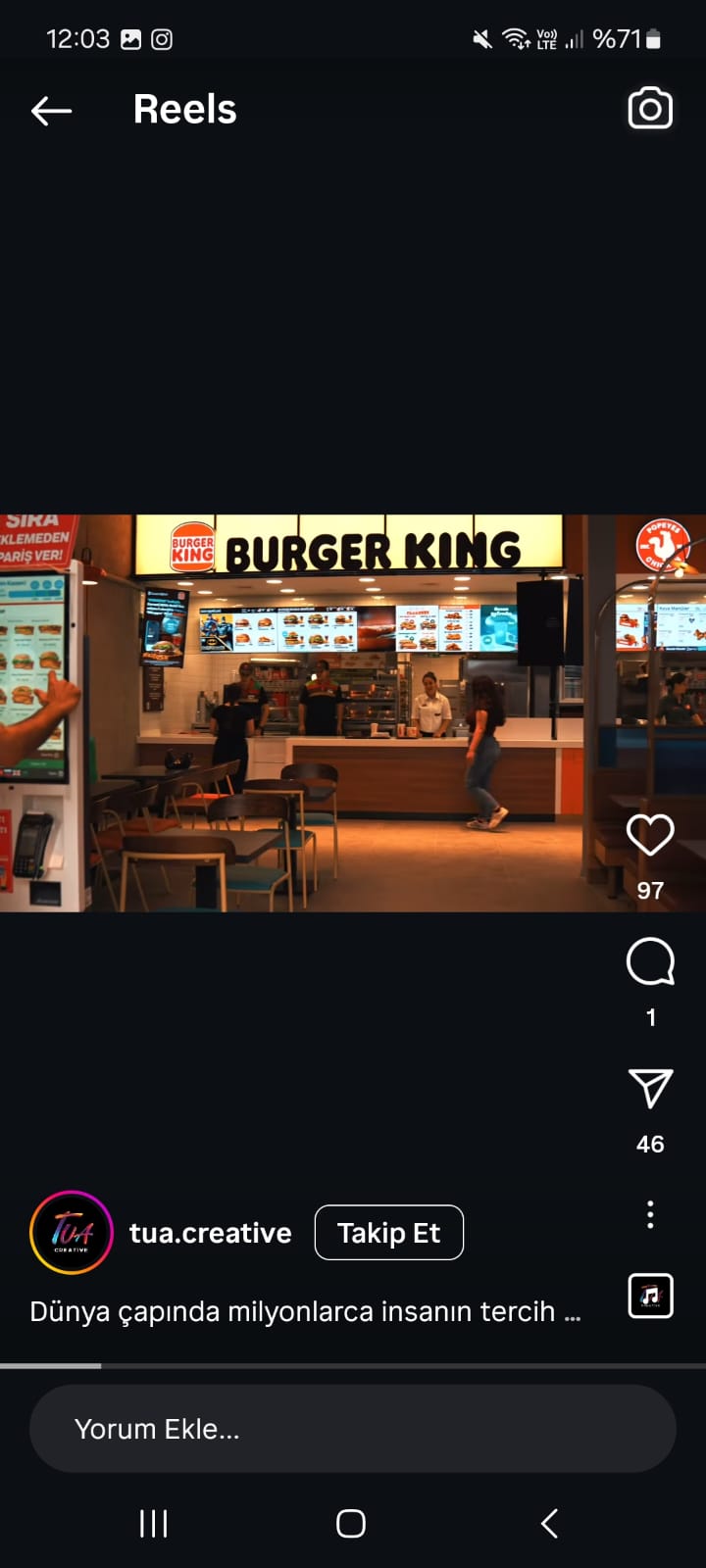Open tua.creative profile picture
706x1568 pixels.
pos(72,1233)
